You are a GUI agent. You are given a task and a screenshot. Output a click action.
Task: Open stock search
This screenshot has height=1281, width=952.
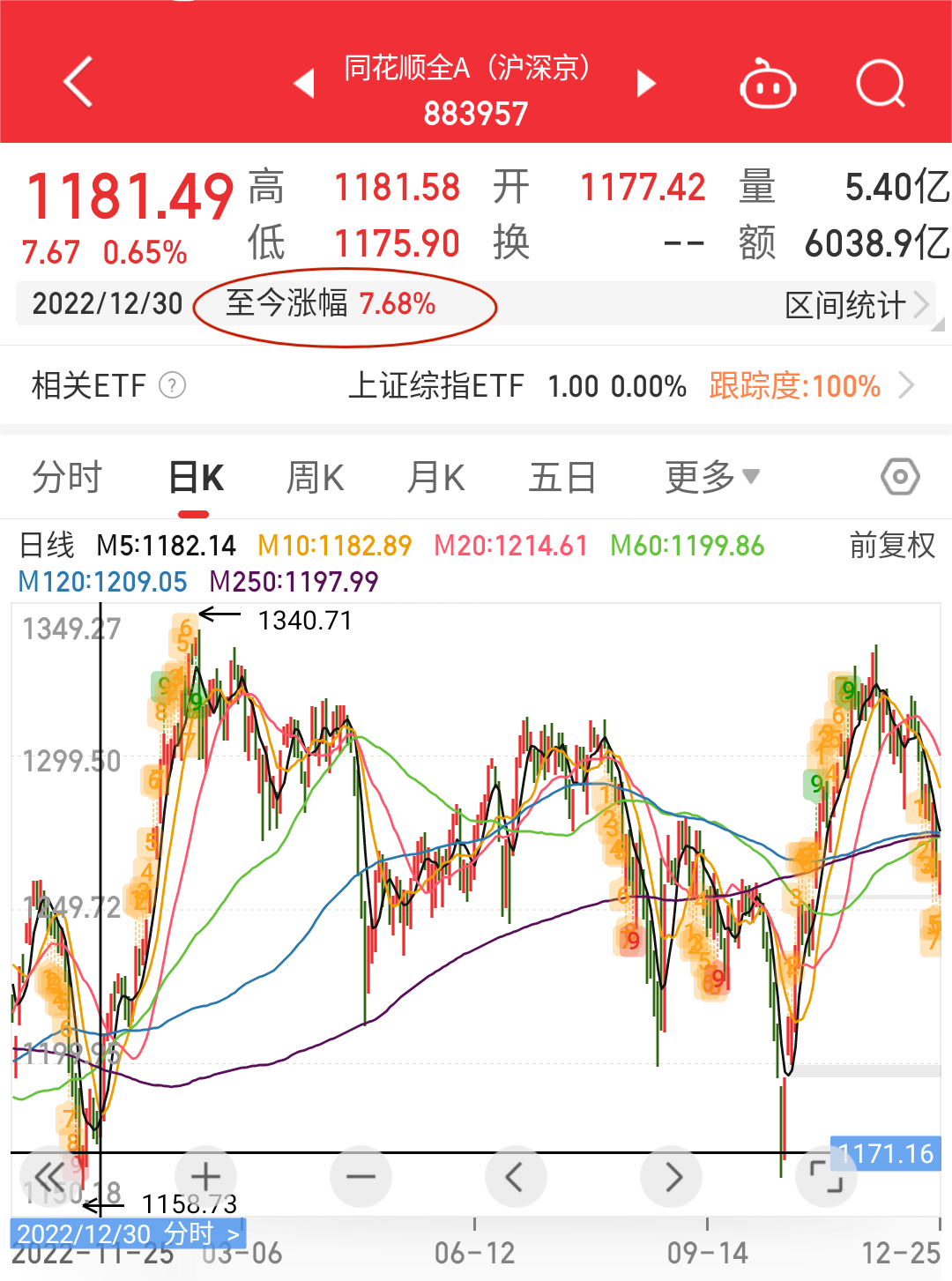click(x=880, y=85)
